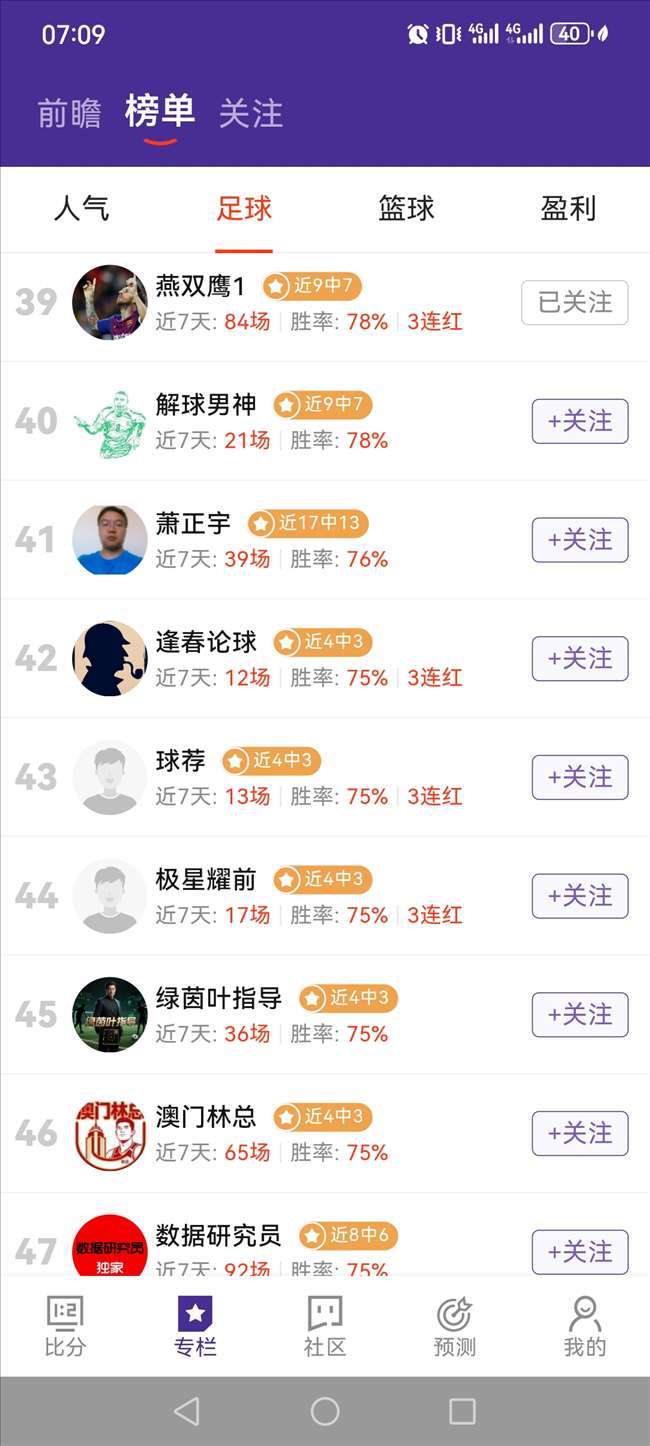Tap the system back button

pyautogui.click(x=187, y=1411)
